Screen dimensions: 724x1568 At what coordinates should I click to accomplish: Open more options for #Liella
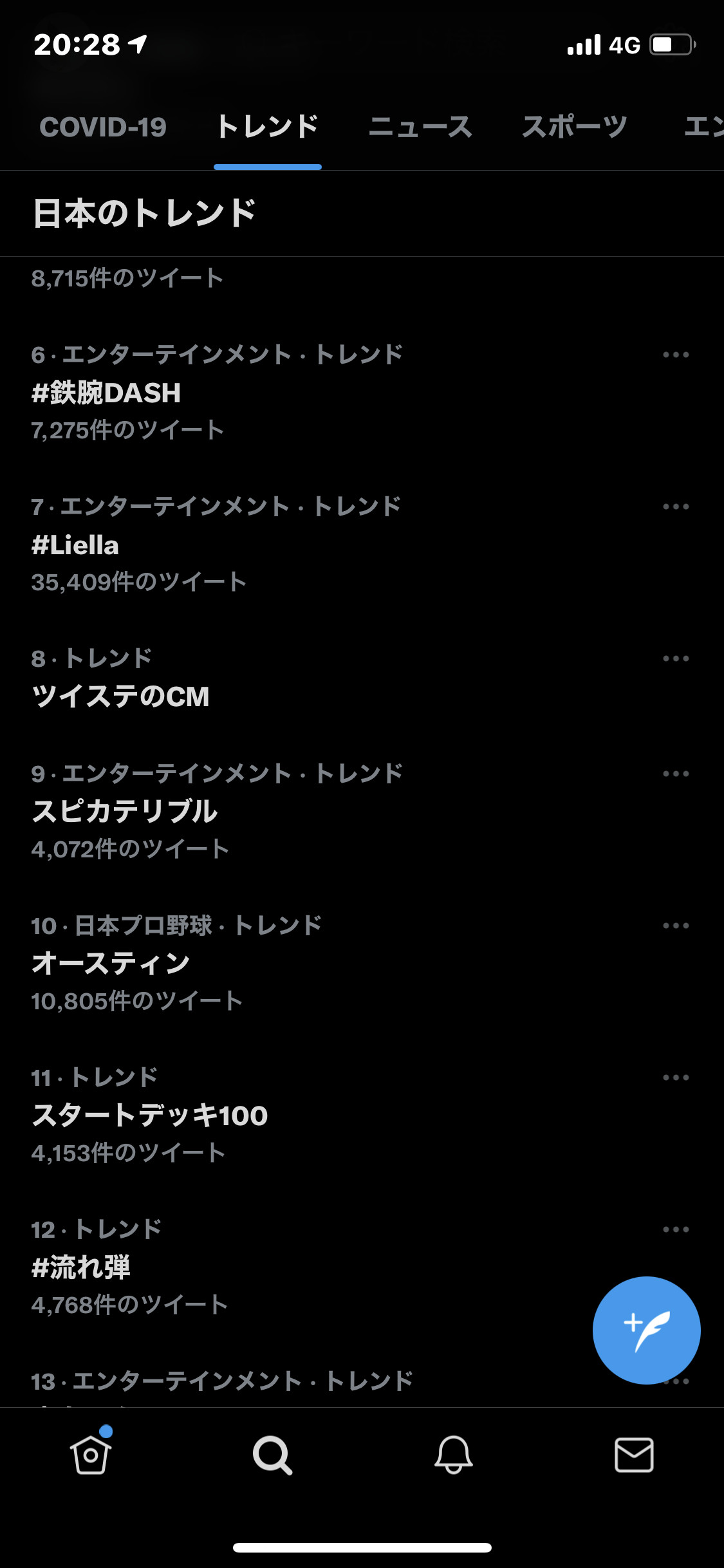(676, 507)
